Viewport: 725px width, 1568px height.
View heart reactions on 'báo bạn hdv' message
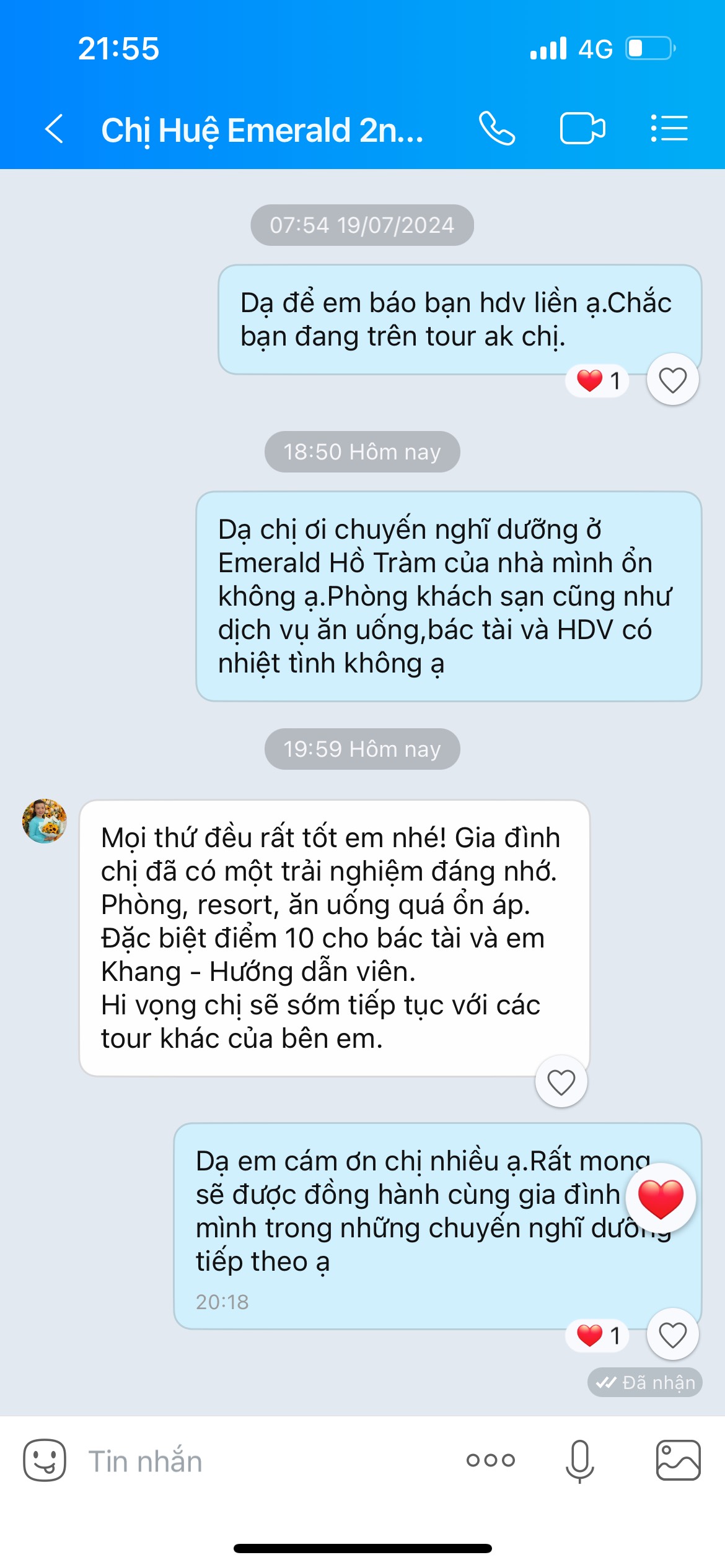coord(598,380)
